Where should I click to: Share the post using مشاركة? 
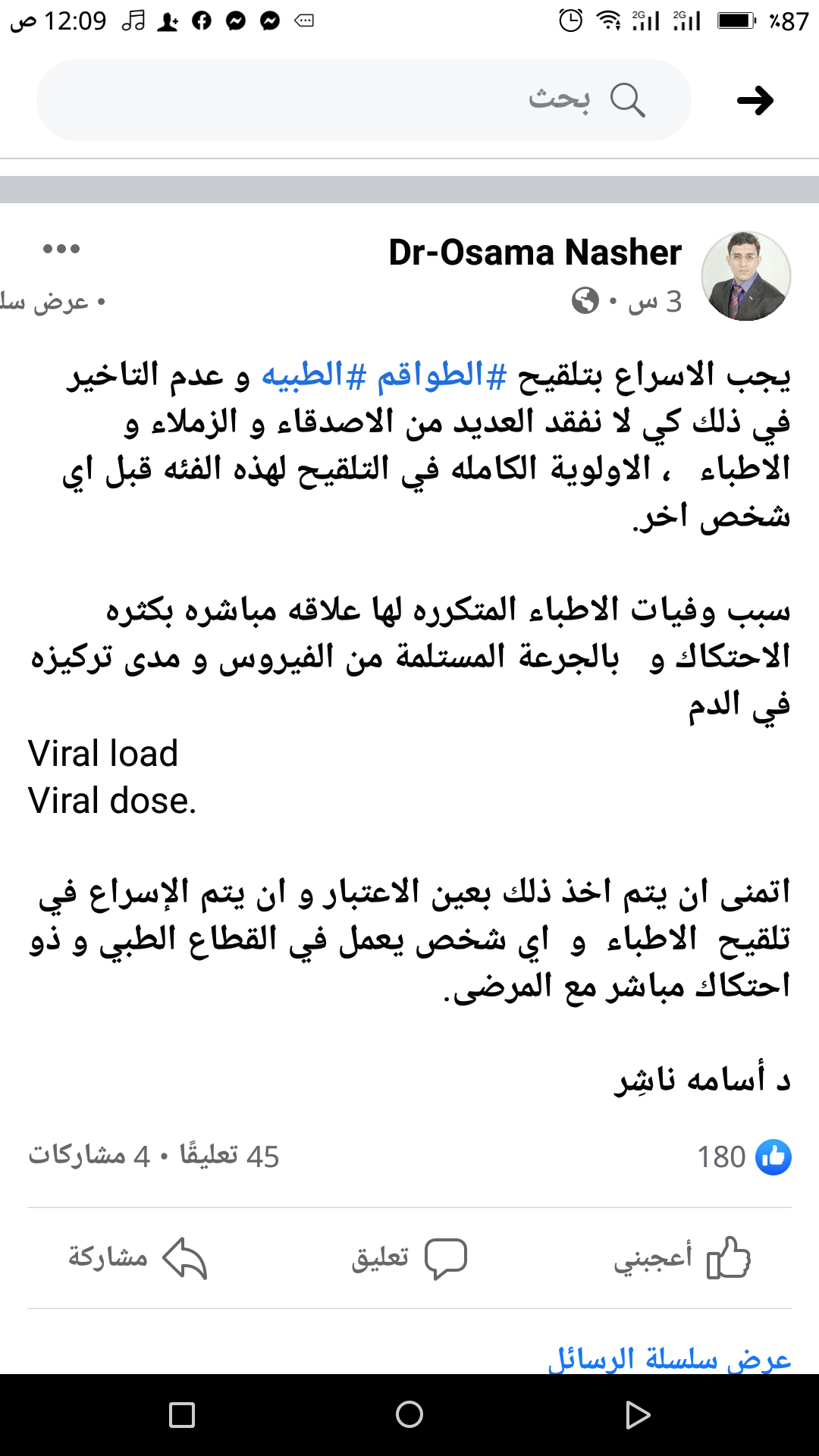click(138, 1258)
